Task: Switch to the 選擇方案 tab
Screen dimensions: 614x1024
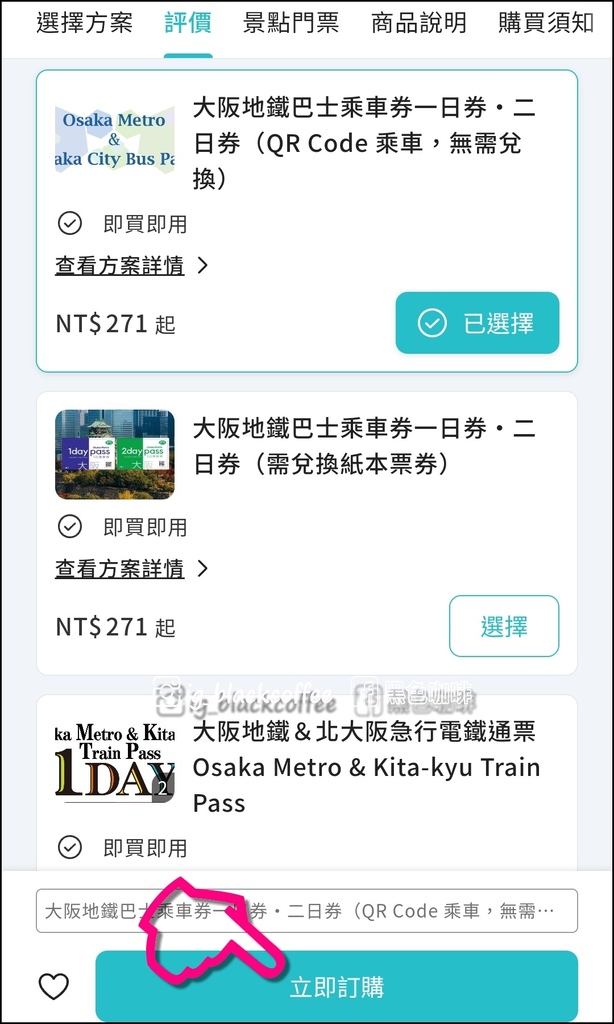Action: [84, 24]
